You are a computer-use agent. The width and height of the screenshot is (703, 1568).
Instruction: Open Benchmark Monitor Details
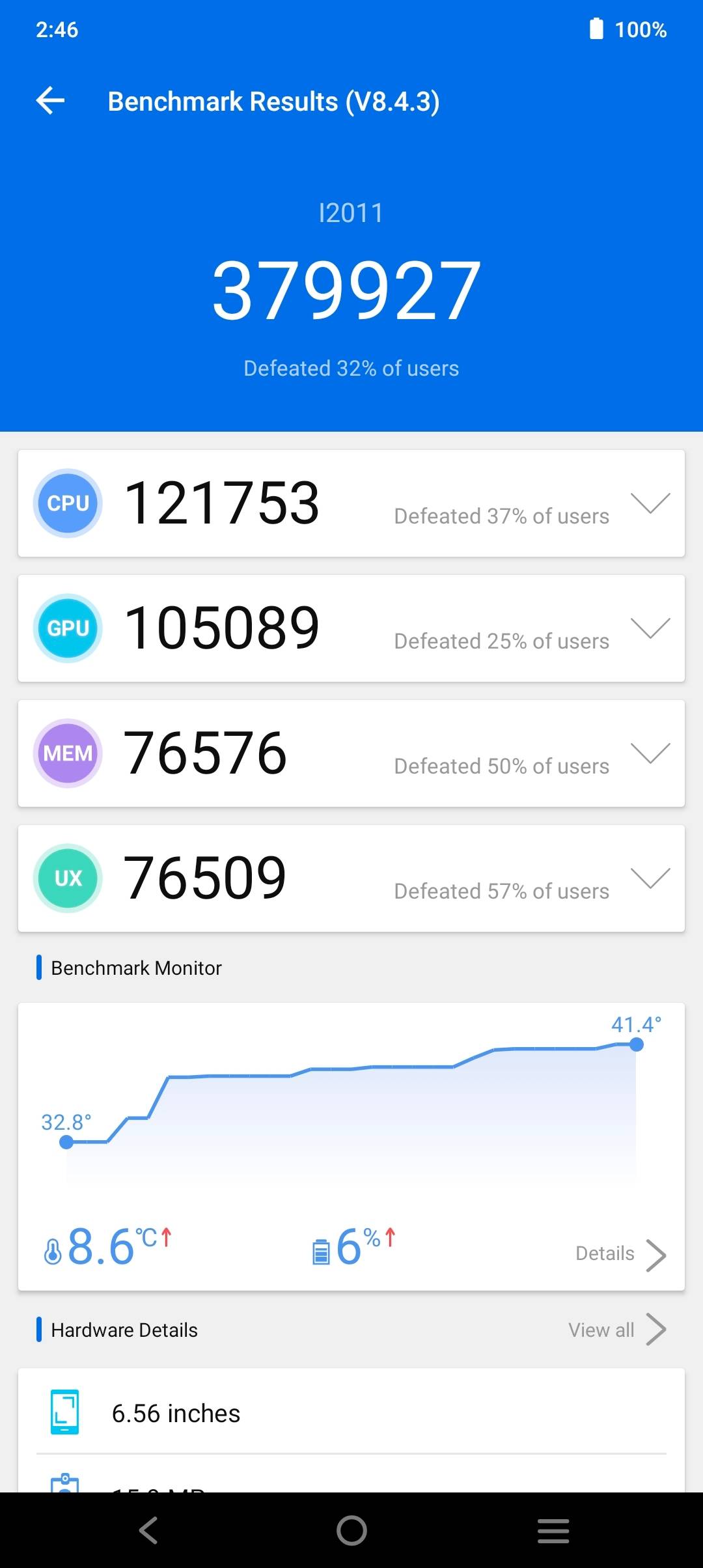[x=621, y=1254]
